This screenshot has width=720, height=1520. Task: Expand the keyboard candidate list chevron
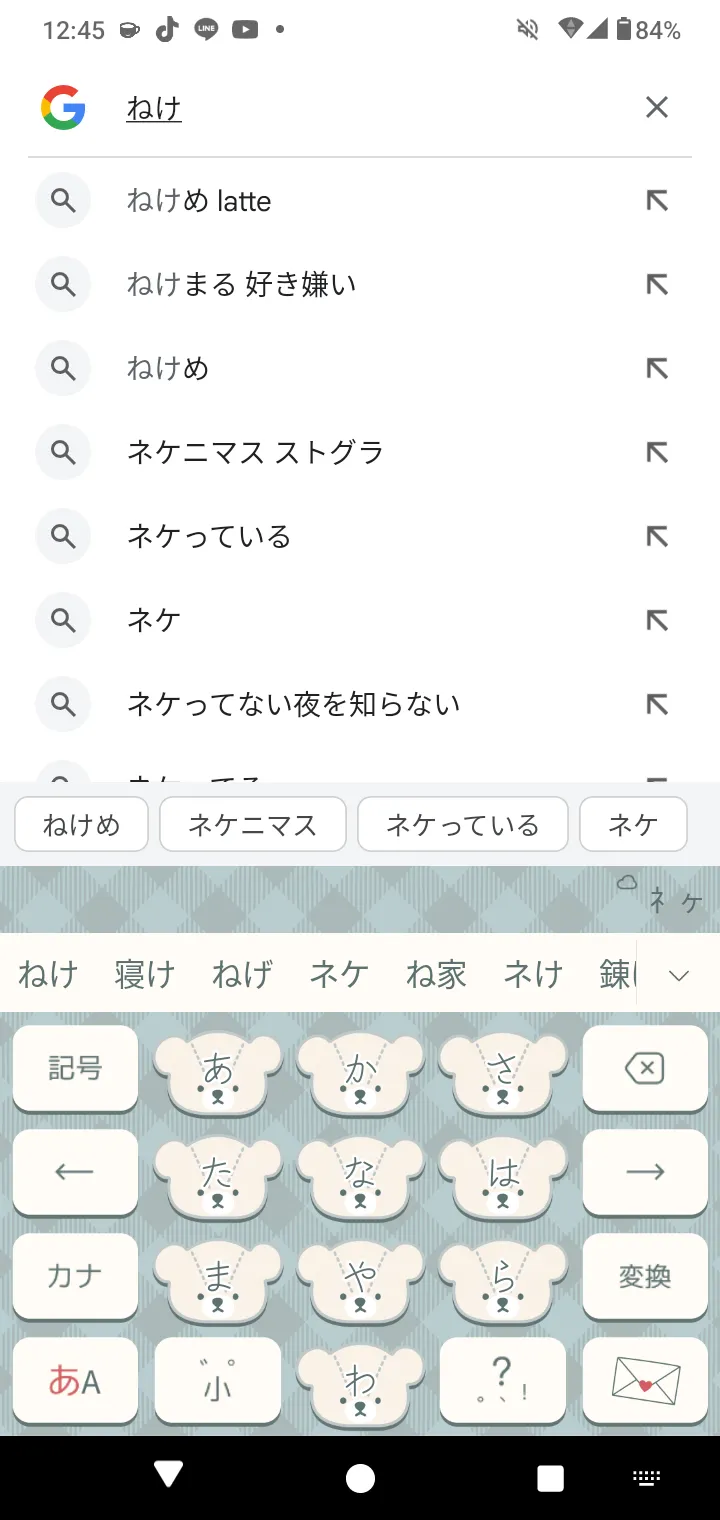[x=678, y=975]
